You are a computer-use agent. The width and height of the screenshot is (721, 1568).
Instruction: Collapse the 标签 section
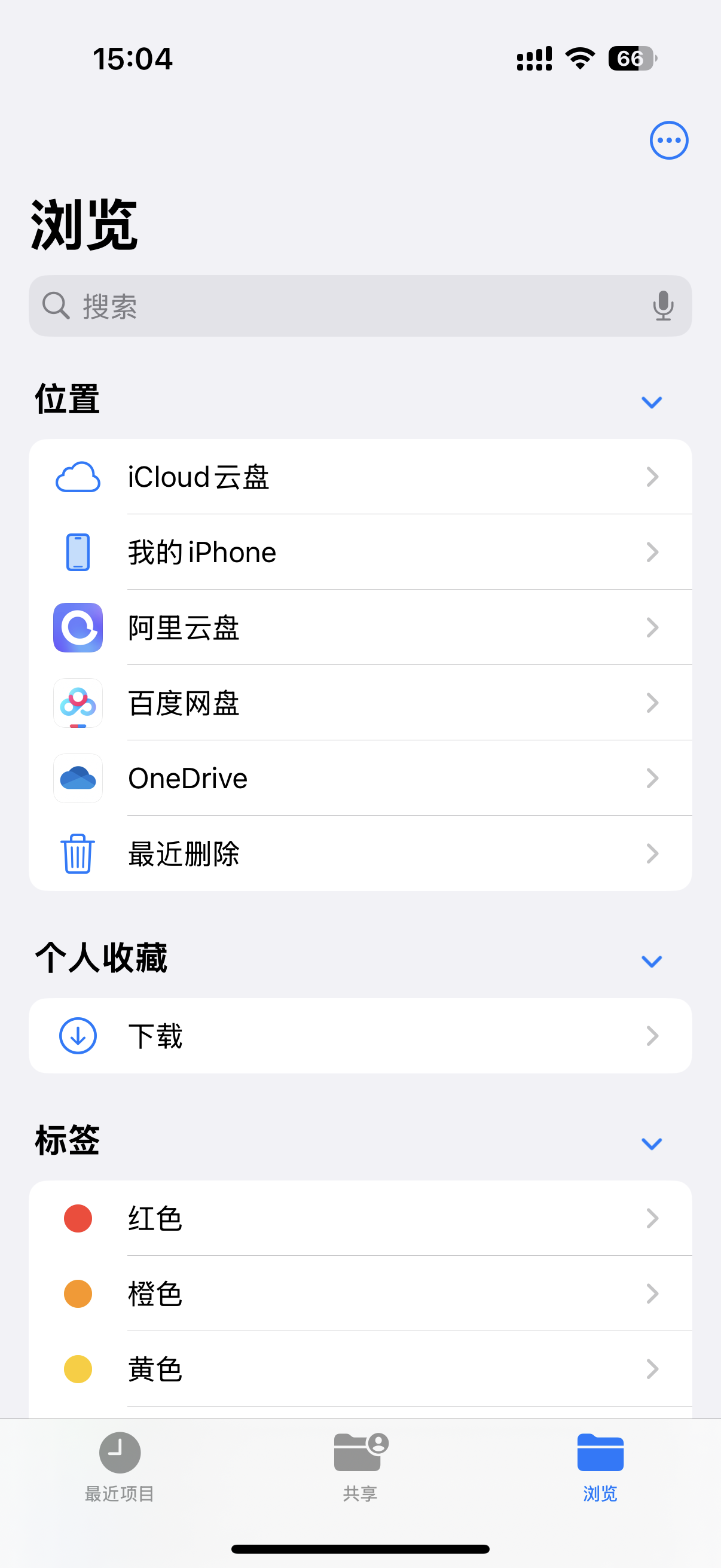coord(651,1143)
